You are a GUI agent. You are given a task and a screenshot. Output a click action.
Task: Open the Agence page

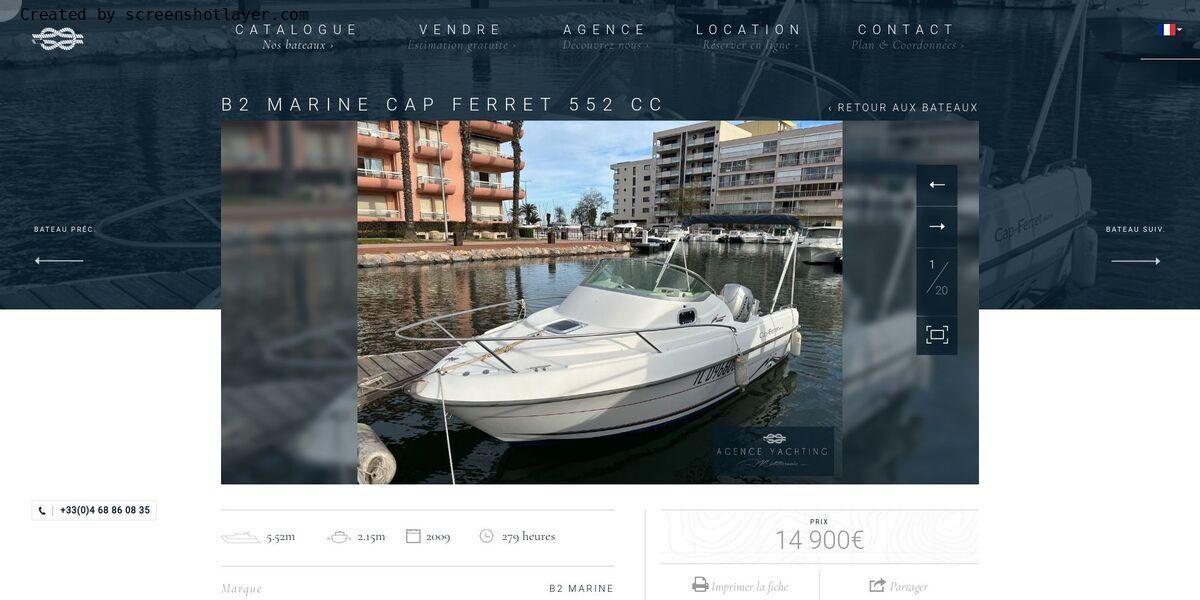point(605,31)
